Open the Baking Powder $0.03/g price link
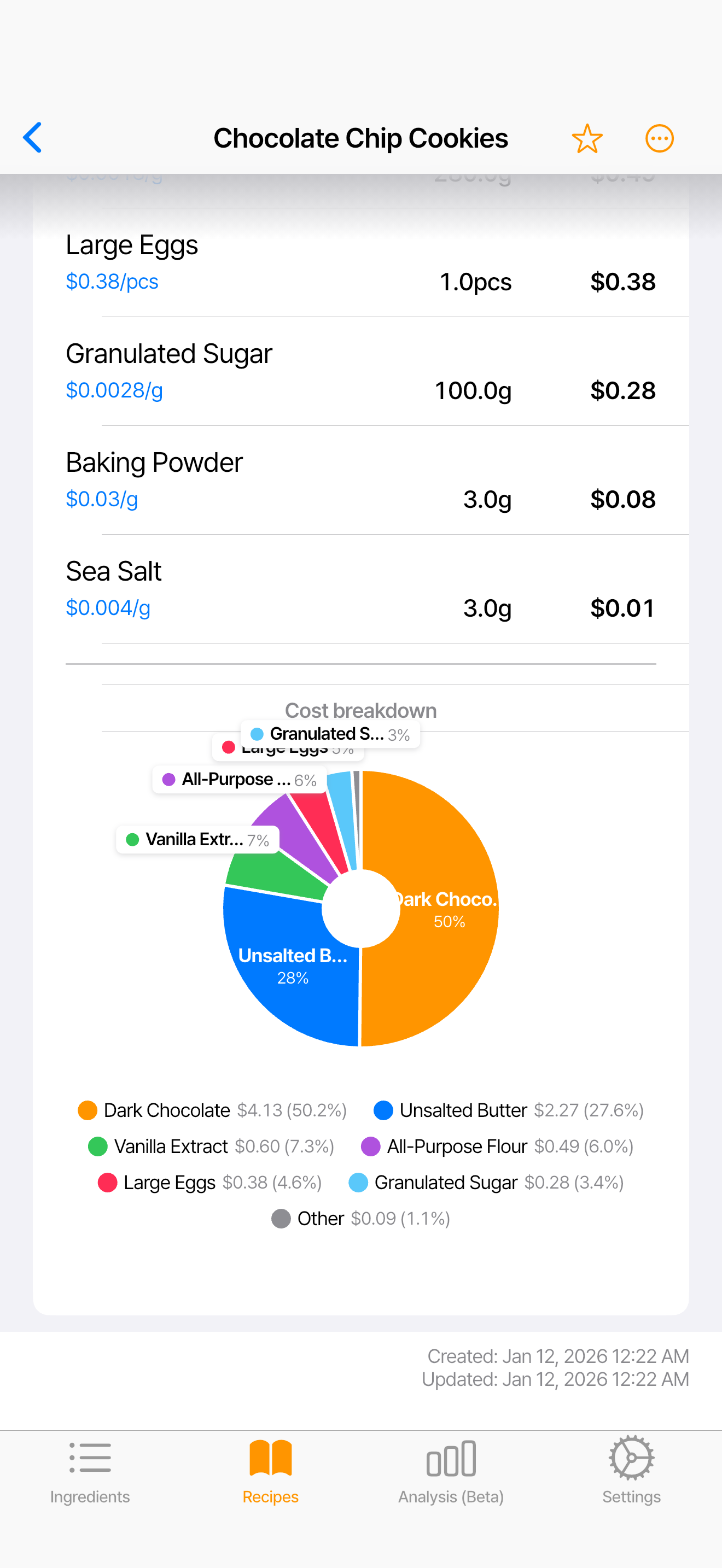 pos(101,499)
